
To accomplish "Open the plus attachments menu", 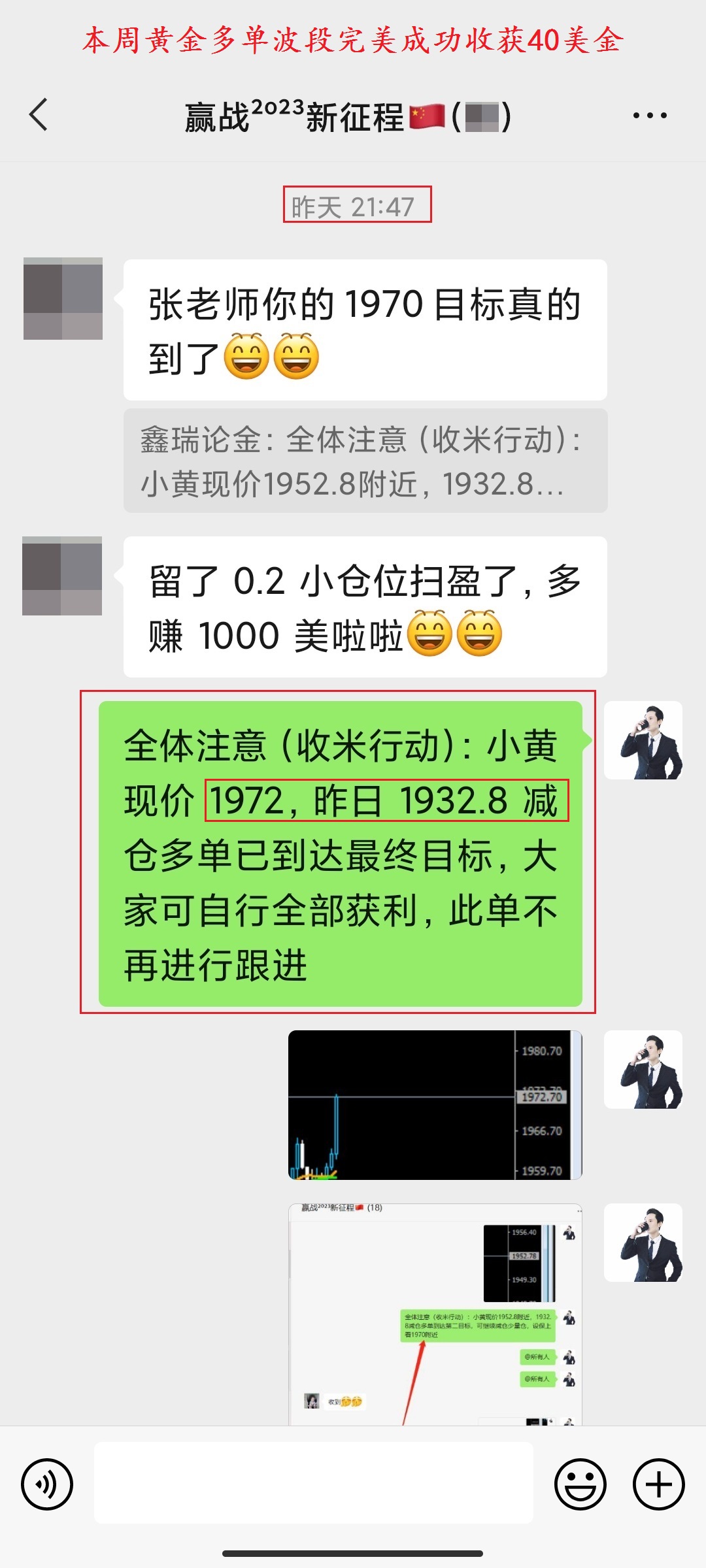I will (x=658, y=1484).
